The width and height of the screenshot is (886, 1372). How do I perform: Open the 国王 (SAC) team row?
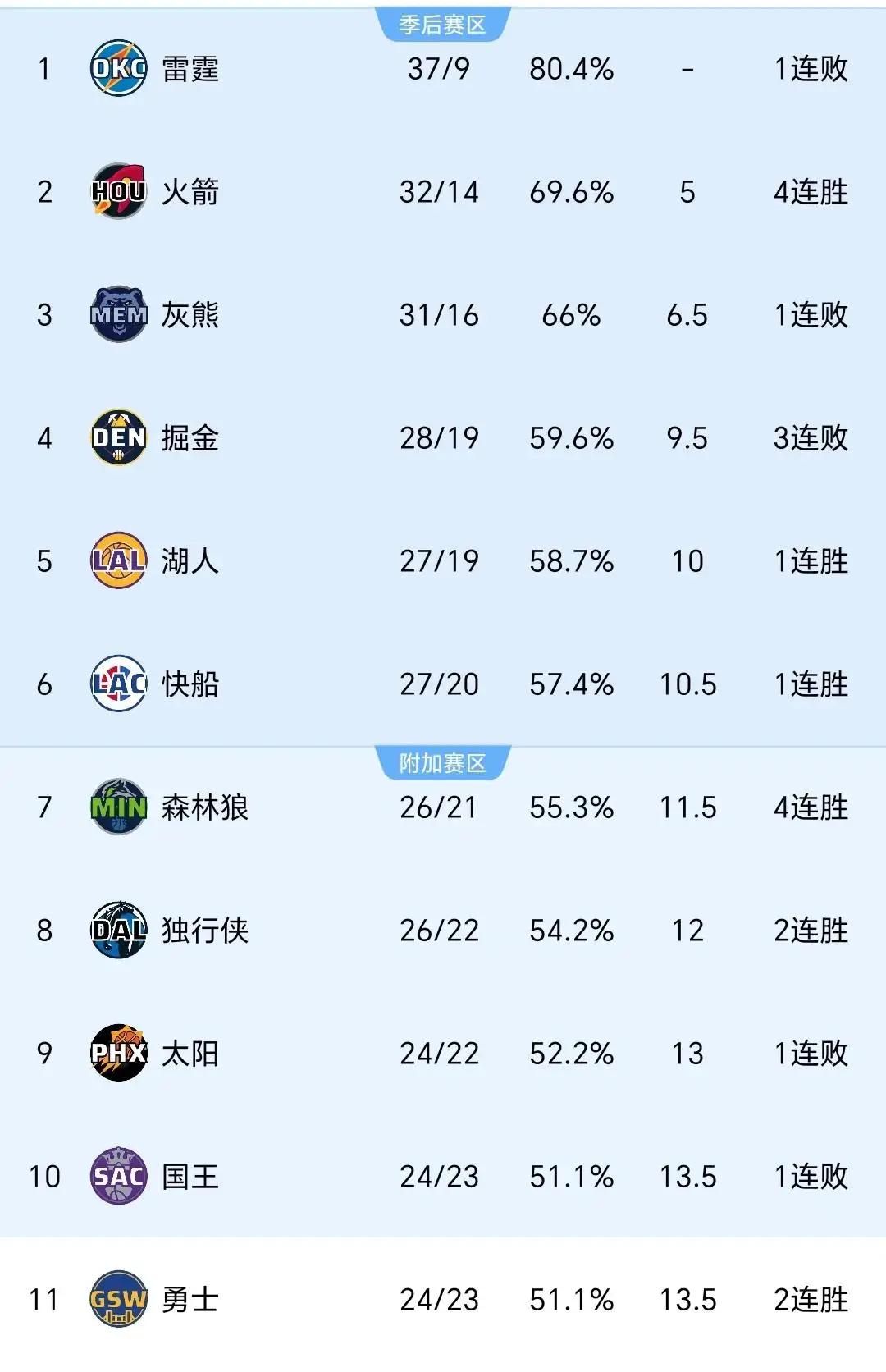point(190,1177)
